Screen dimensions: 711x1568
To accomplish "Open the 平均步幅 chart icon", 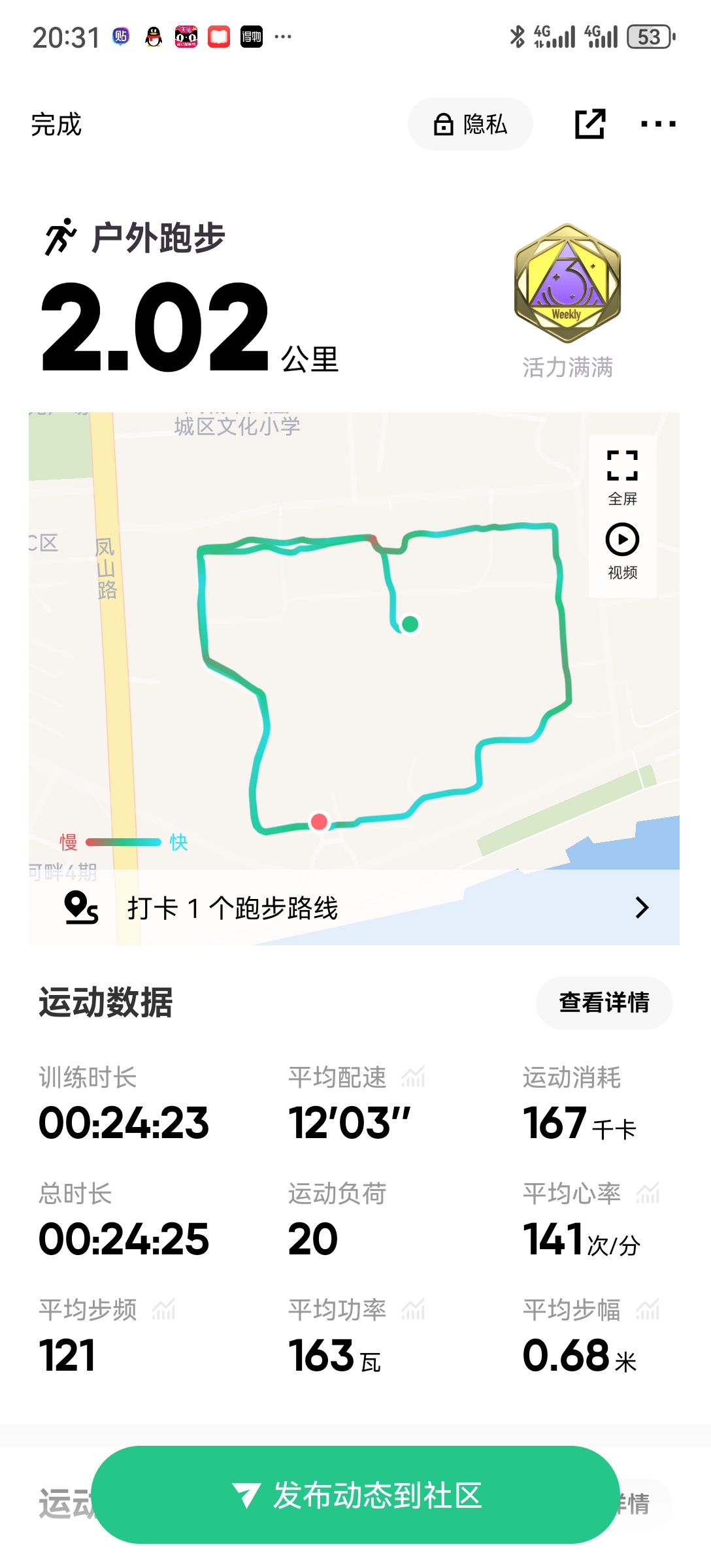I will (648, 1309).
